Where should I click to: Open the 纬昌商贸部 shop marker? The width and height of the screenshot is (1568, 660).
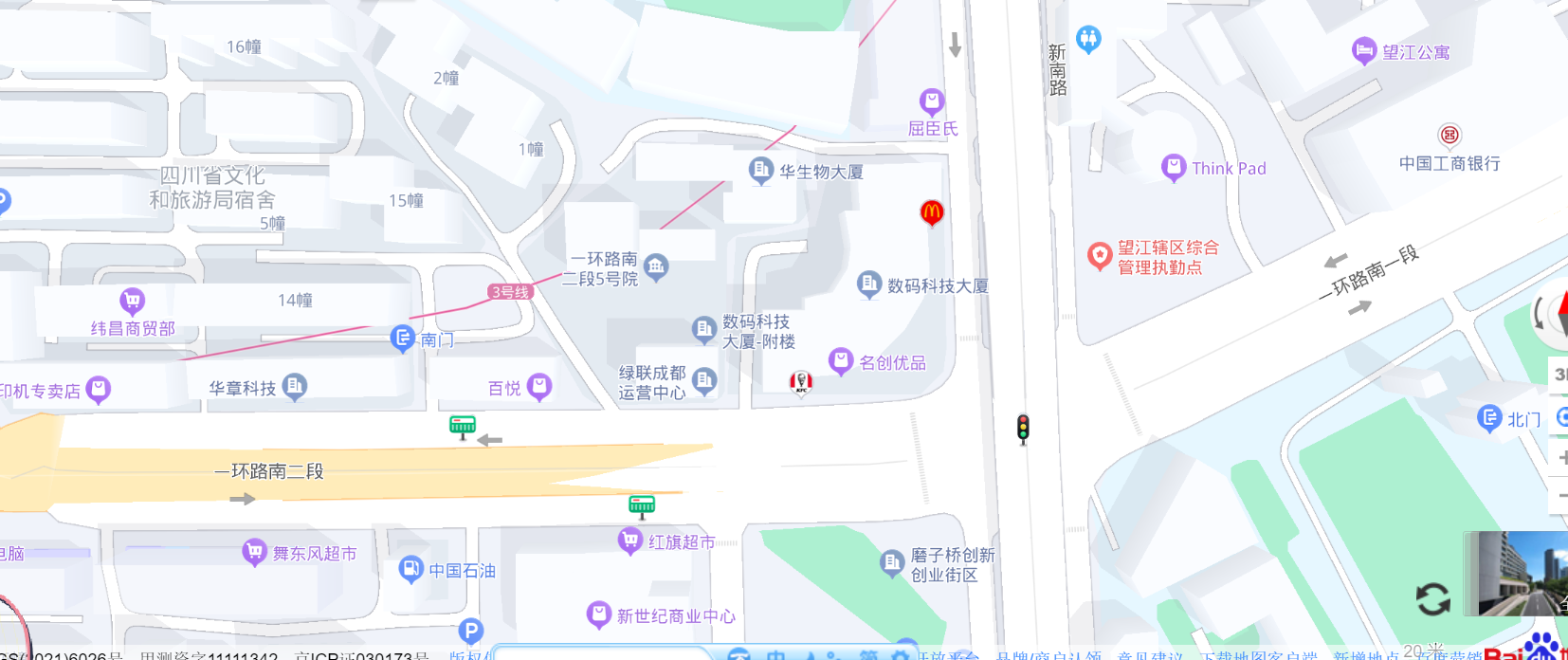(x=133, y=302)
